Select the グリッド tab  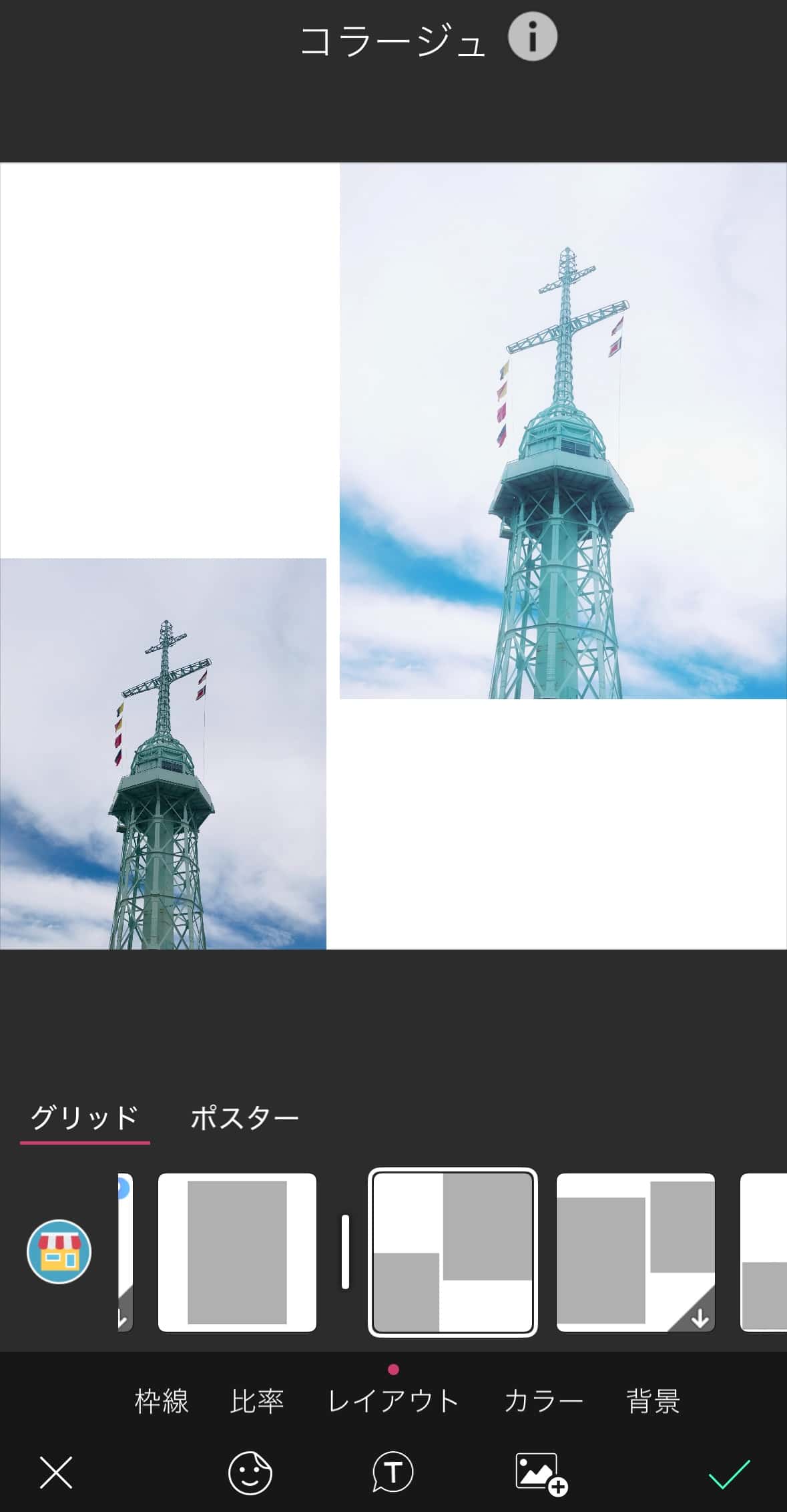pyautogui.click(x=85, y=1118)
